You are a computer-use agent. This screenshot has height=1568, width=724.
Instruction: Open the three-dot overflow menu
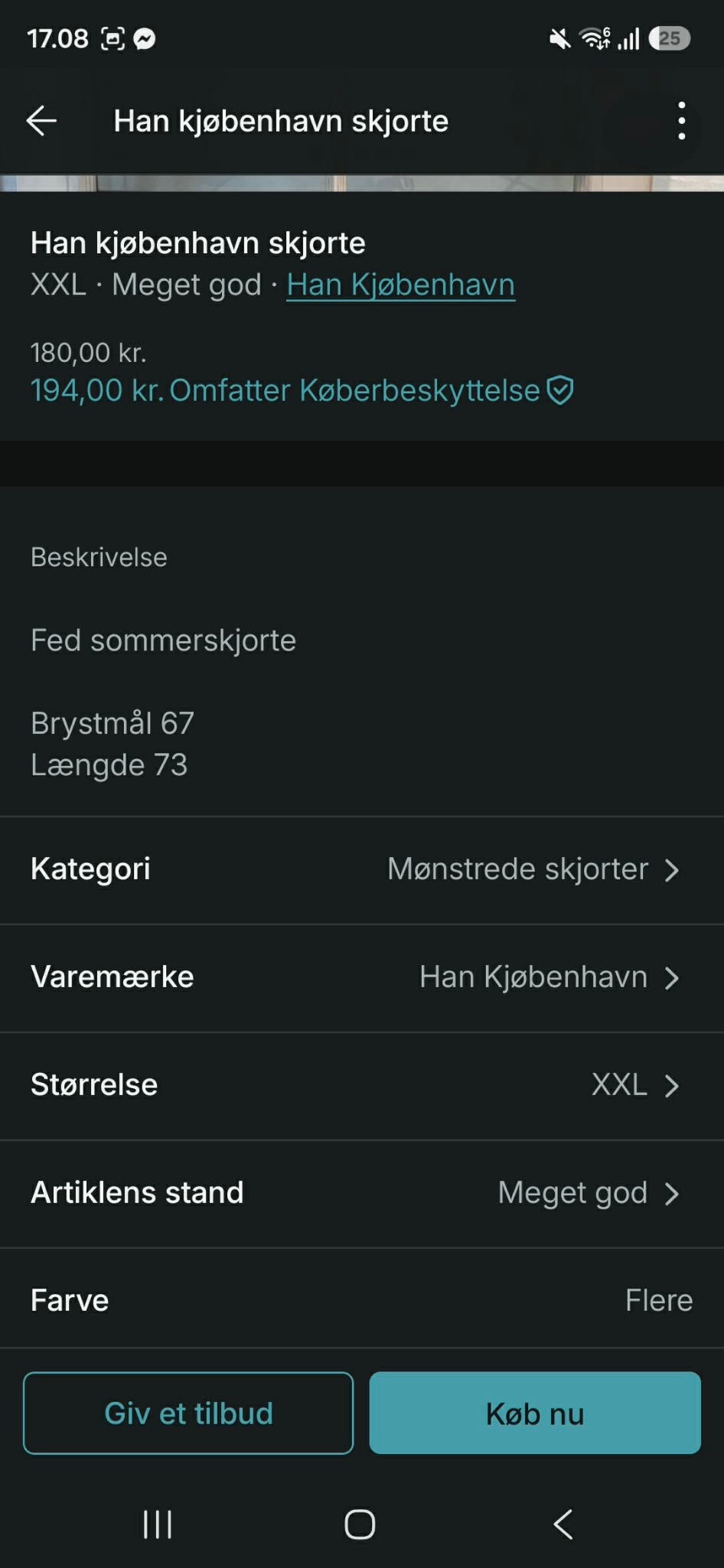pyautogui.click(x=681, y=121)
